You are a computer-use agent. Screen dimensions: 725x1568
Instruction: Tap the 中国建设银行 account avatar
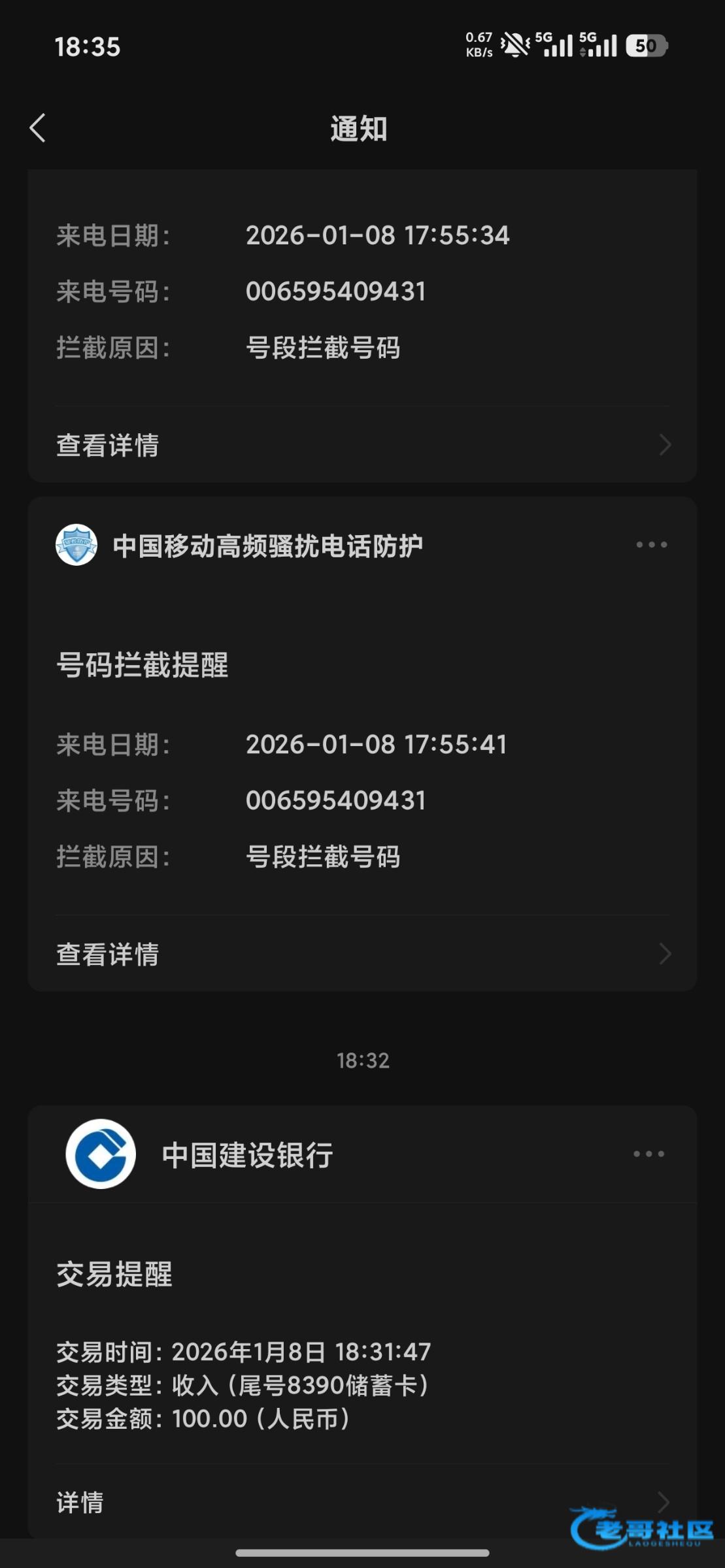[100, 1154]
